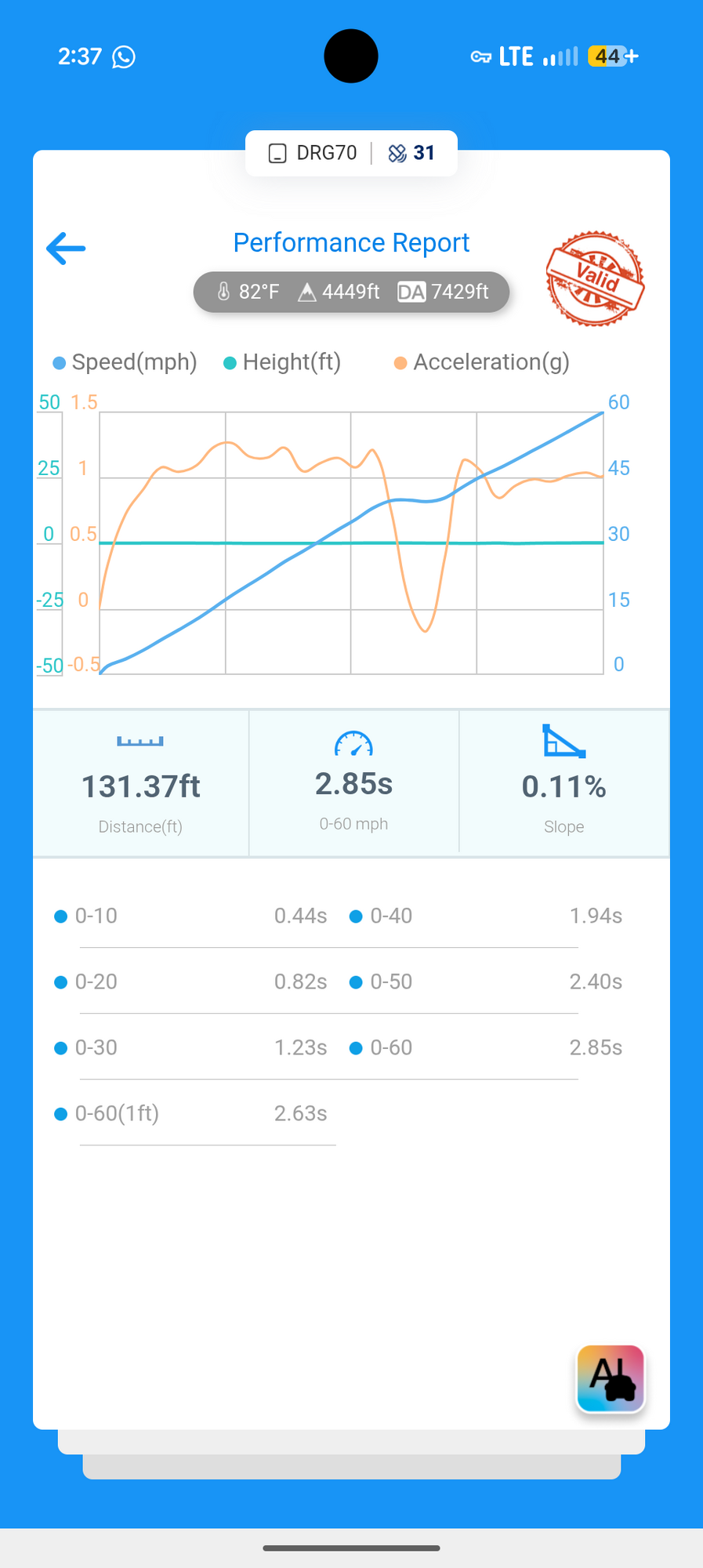This screenshot has height=1568, width=703.
Task: Toggle the Speed(mph) chart legend
Action: [x=125, y=362]
